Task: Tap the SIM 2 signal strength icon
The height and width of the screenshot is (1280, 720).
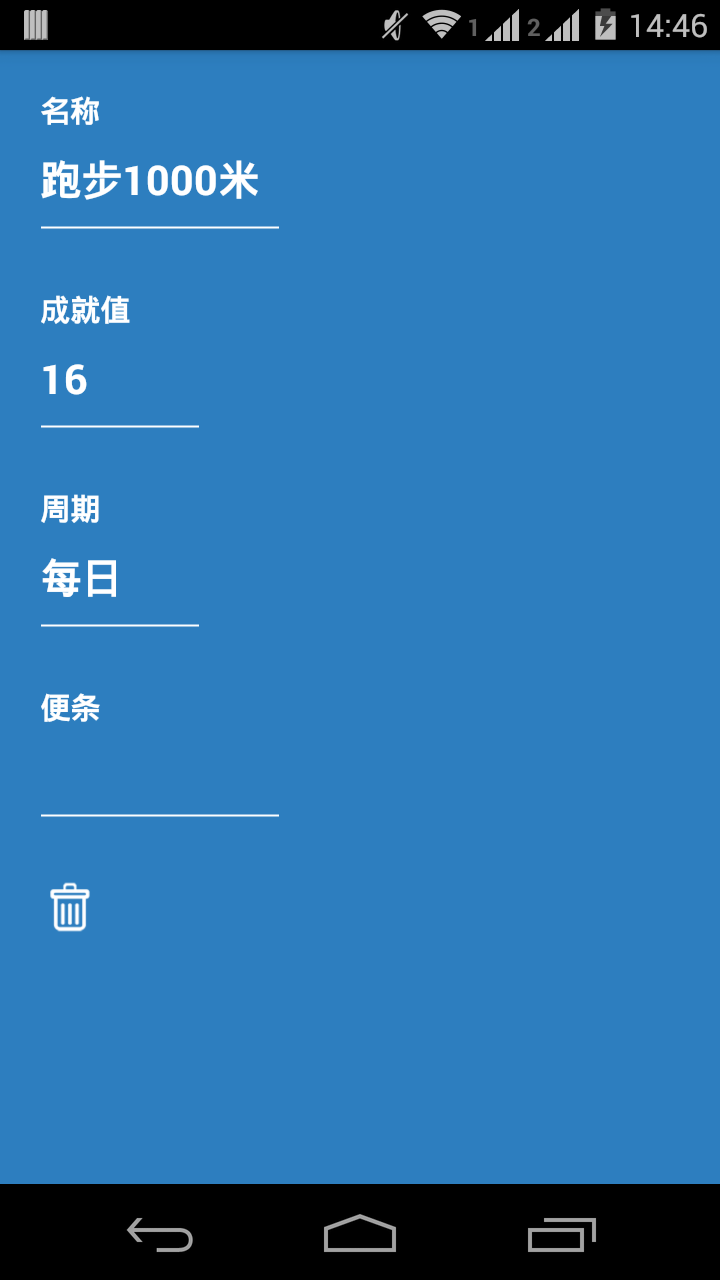Action: (x=560, y=25)
